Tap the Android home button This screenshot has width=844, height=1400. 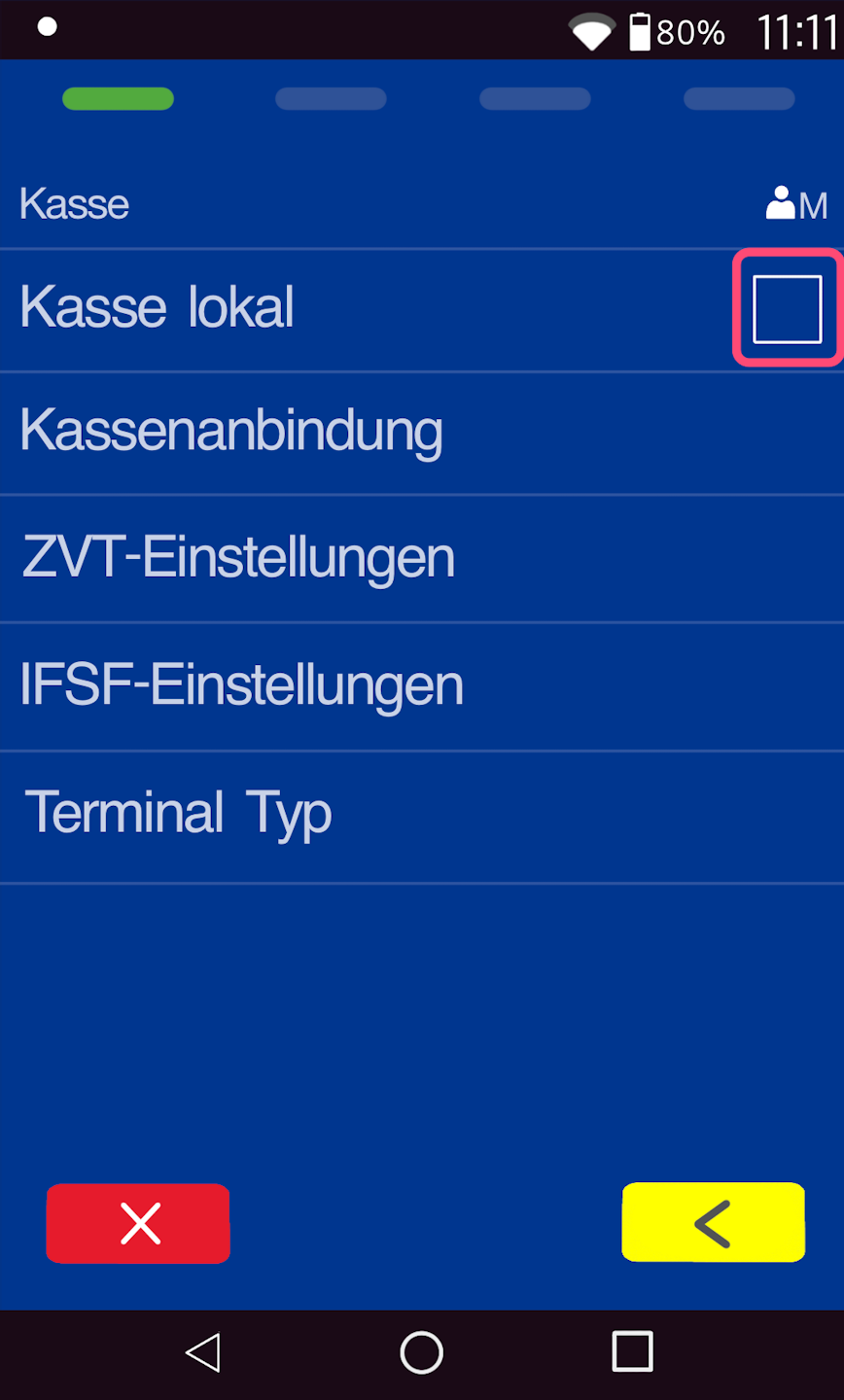421,1351
